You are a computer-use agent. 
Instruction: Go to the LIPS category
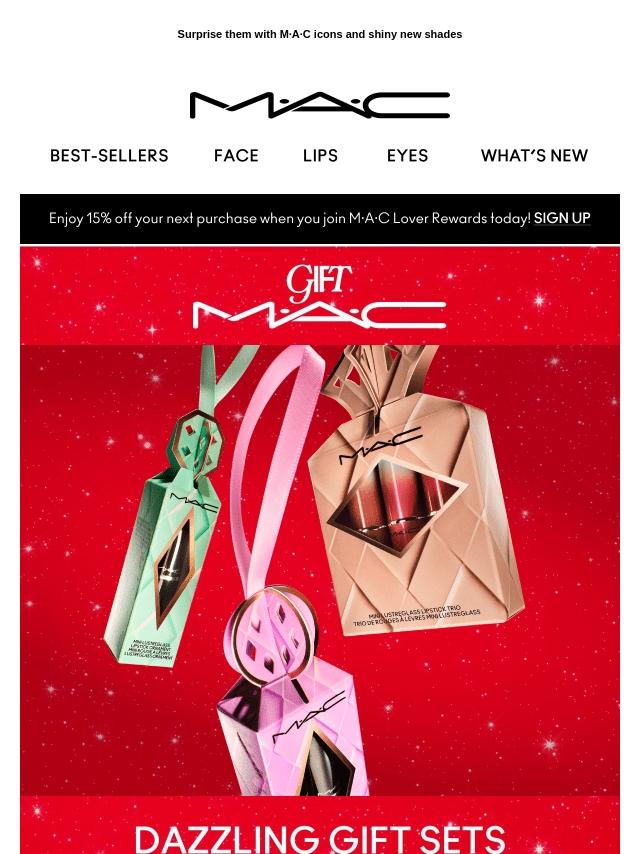click(320, 156)
